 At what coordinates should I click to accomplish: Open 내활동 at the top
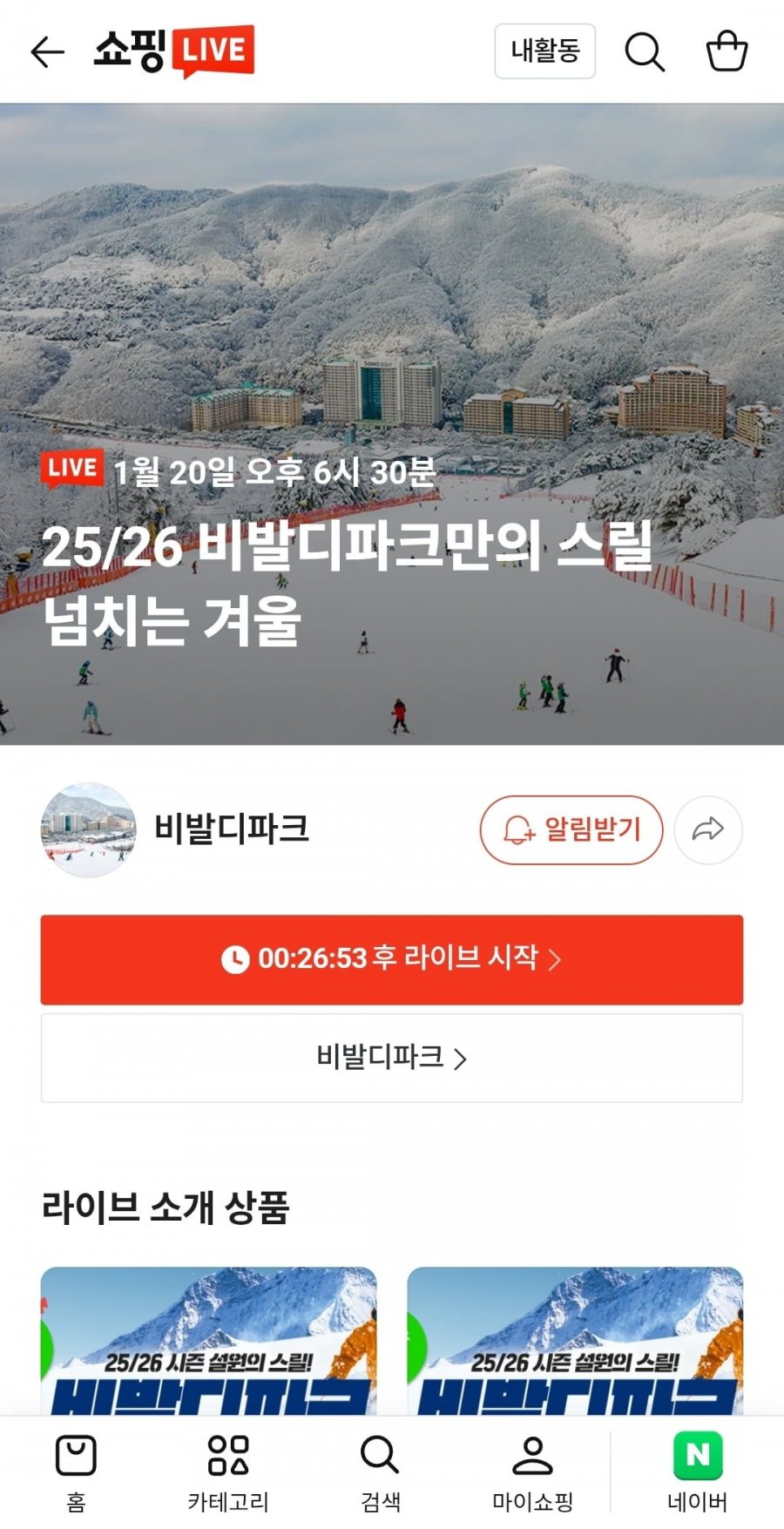click(x=544, y=52)
